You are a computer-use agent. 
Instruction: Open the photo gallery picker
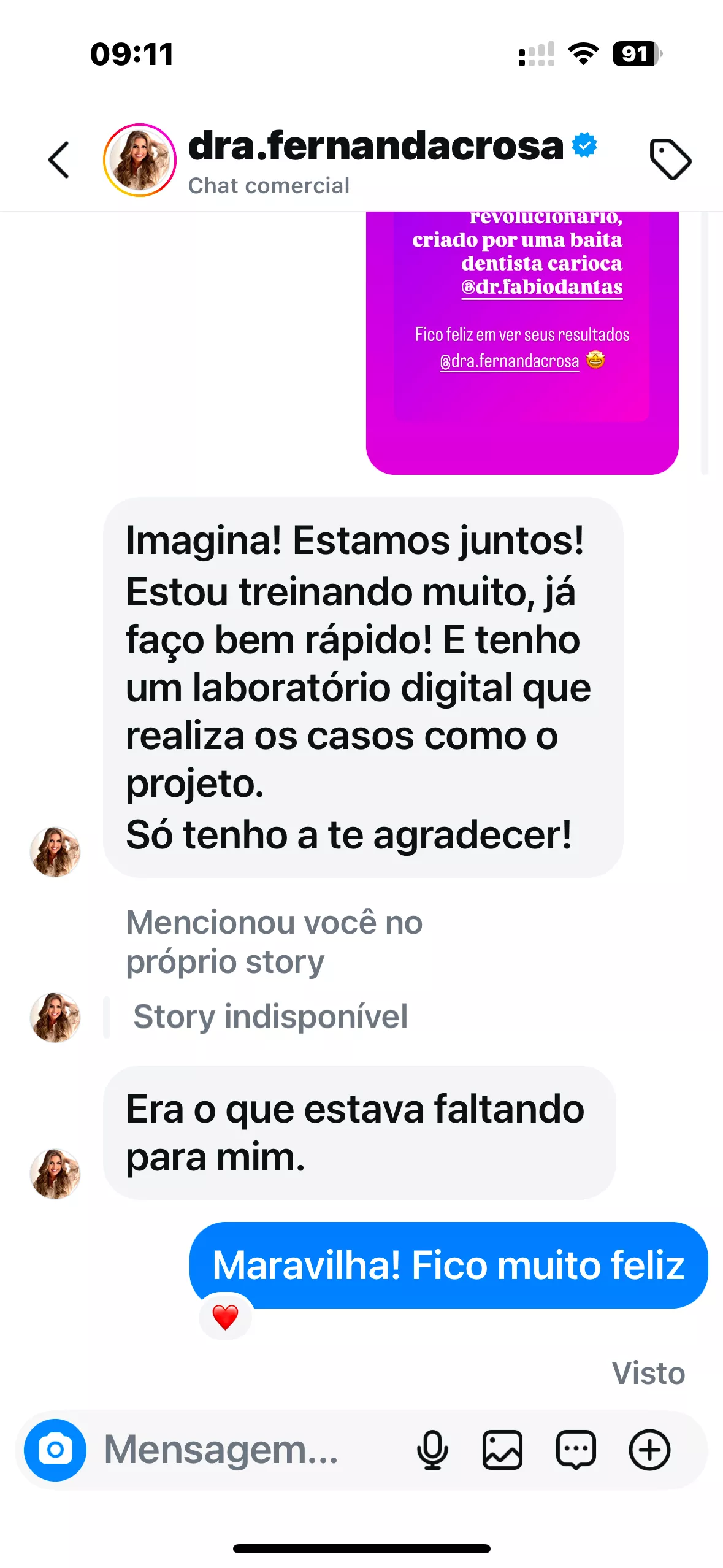(502, 1450)
